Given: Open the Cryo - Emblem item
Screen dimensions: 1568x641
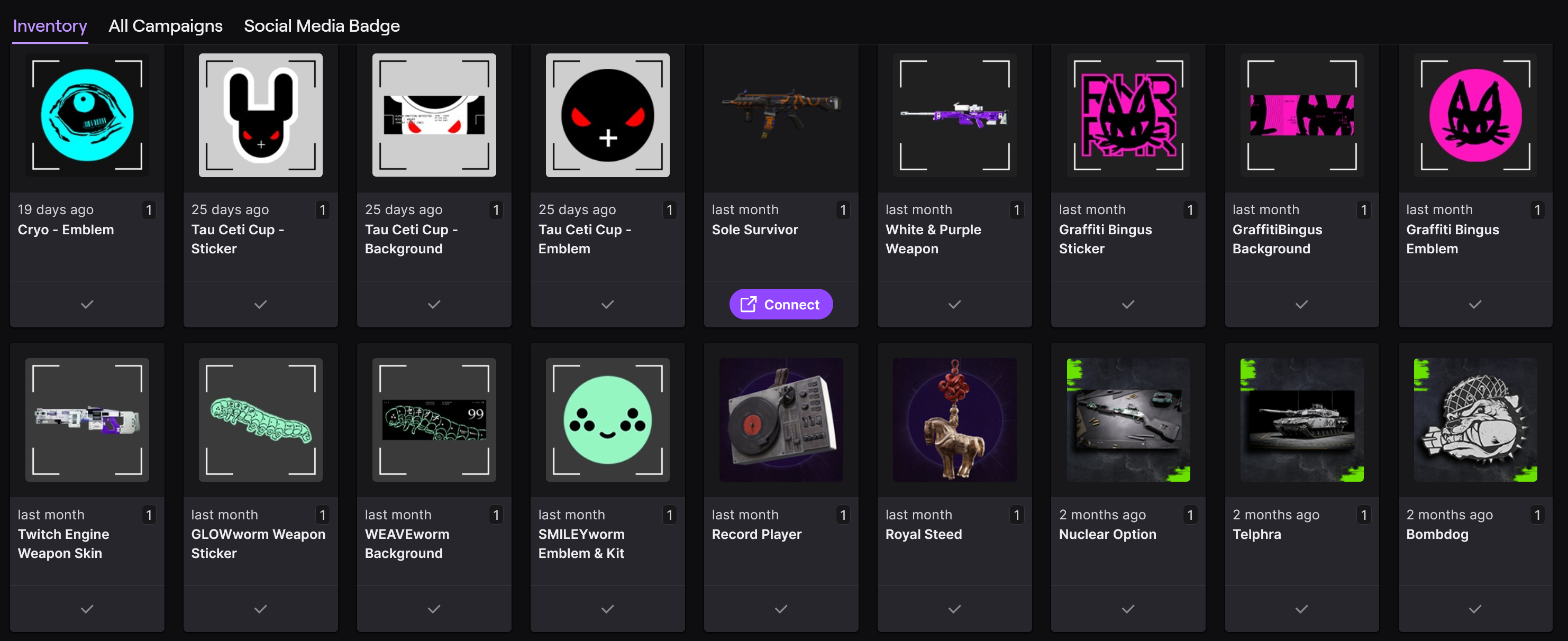Looking at the screenshot, I should [x=87, y=116].
